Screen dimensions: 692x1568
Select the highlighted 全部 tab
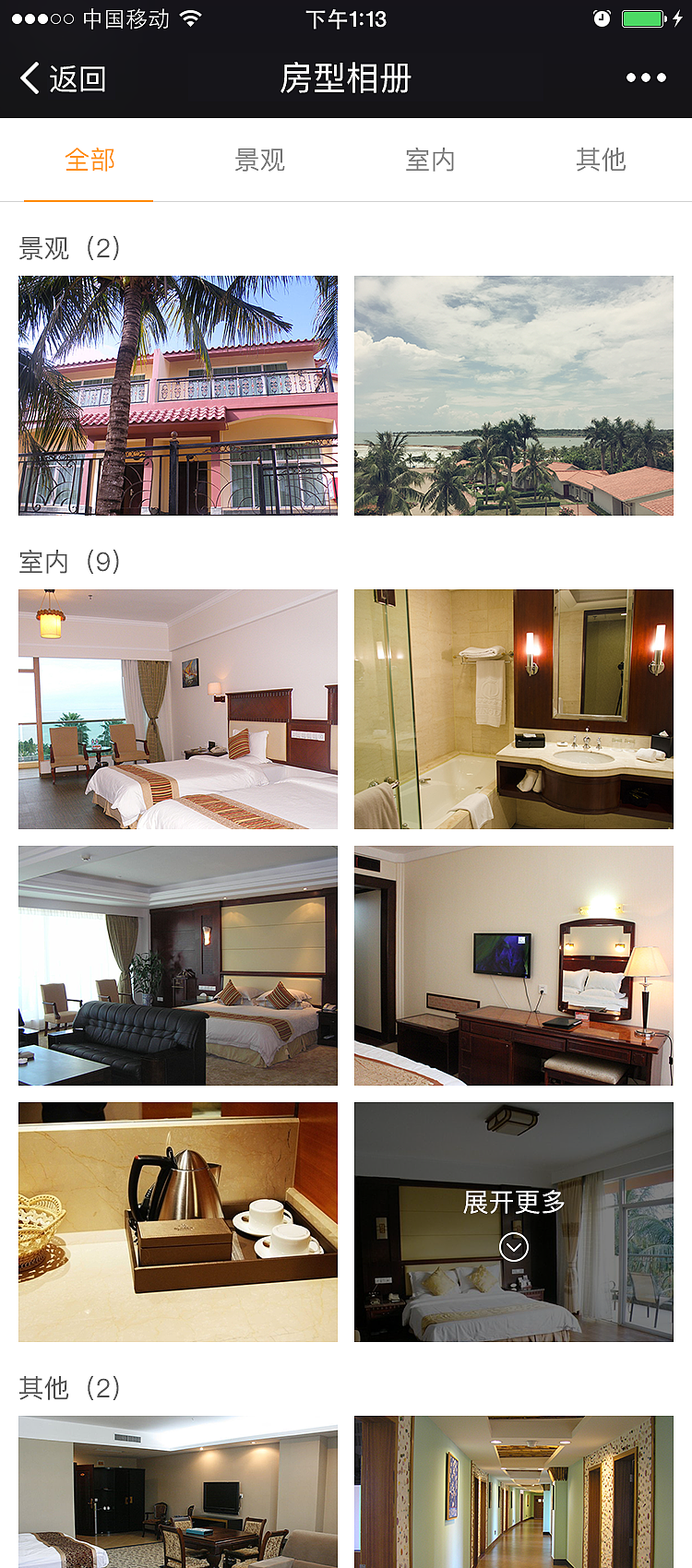89,160
